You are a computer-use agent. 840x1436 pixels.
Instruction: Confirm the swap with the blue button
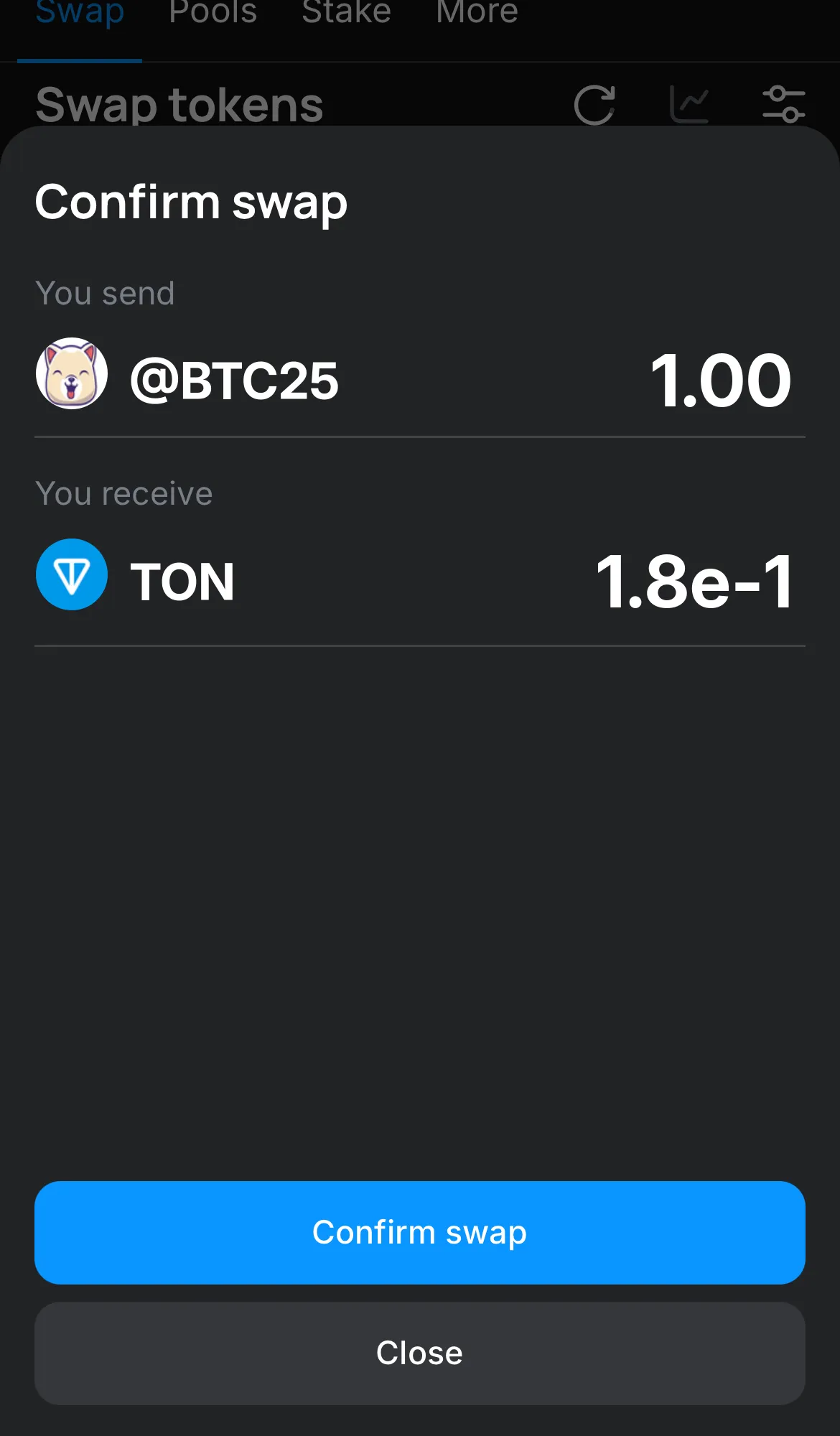[x=419, y=1232]
